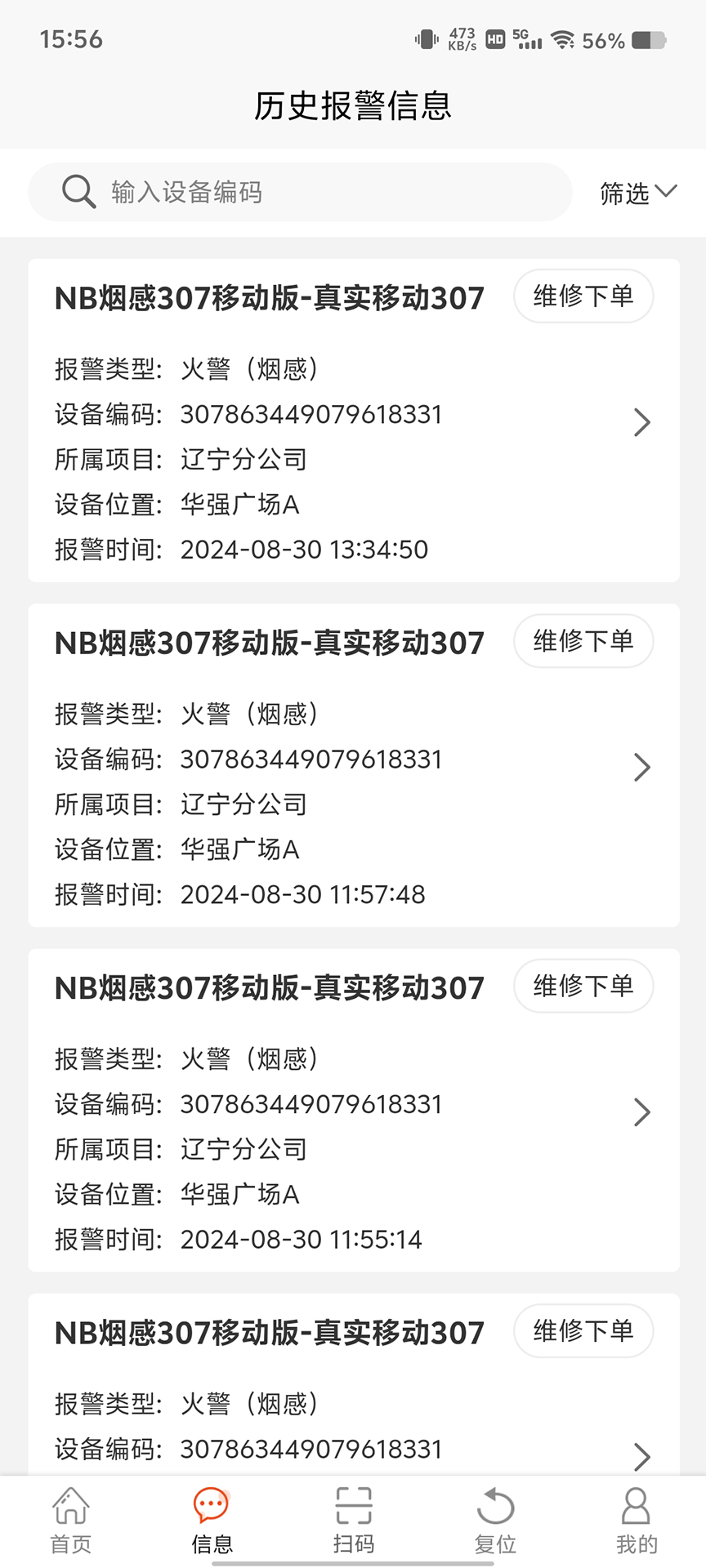Select the 信息 message icon in bottom bar
Image resolution: width=706 pixels, height=1568 pixels.
coord(211,1507)
